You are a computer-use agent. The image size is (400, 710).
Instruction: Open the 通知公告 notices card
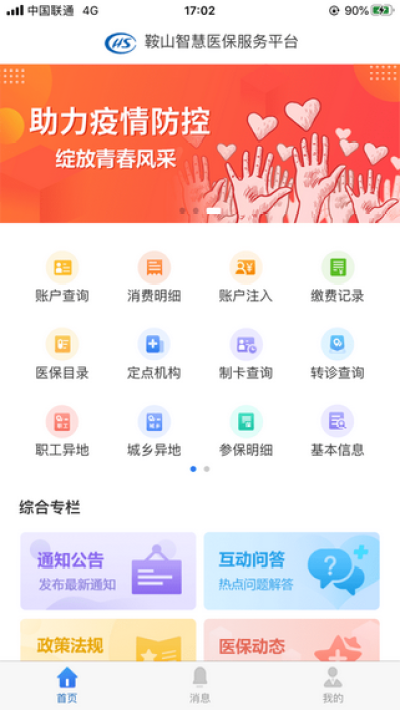[x=108, y=571]
